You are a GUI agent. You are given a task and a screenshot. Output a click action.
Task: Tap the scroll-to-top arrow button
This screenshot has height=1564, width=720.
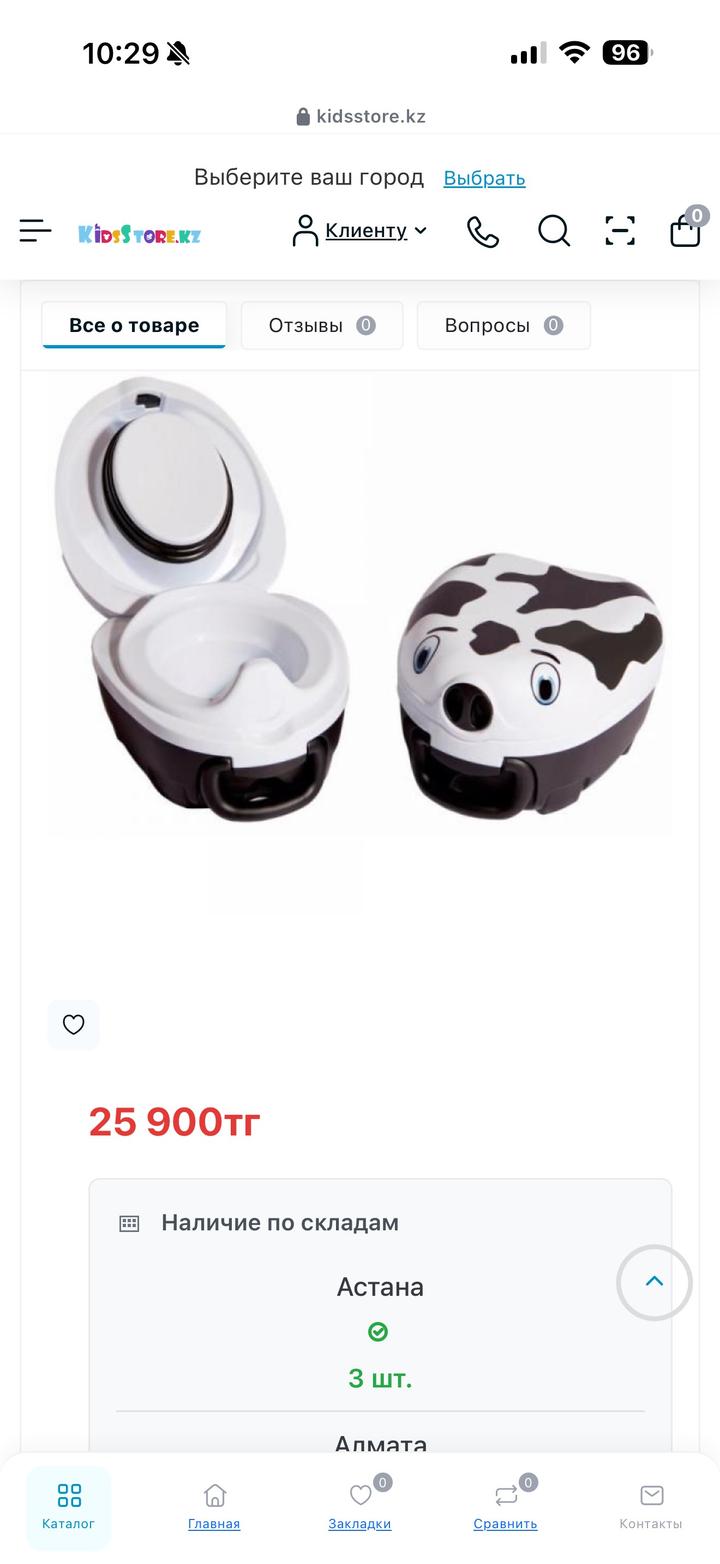[654, 1282]
